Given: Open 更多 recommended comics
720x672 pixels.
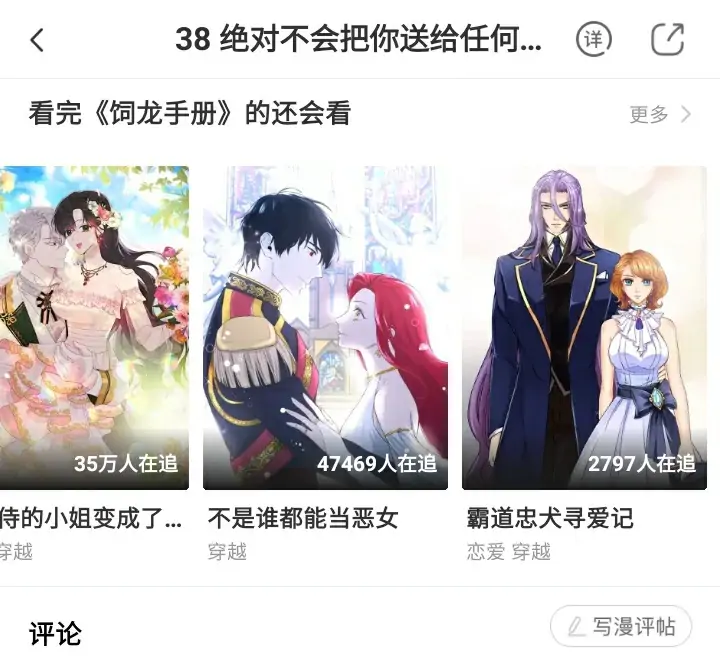Looking at the screenshot, I should pyautogui.click(x=660, y=114).
